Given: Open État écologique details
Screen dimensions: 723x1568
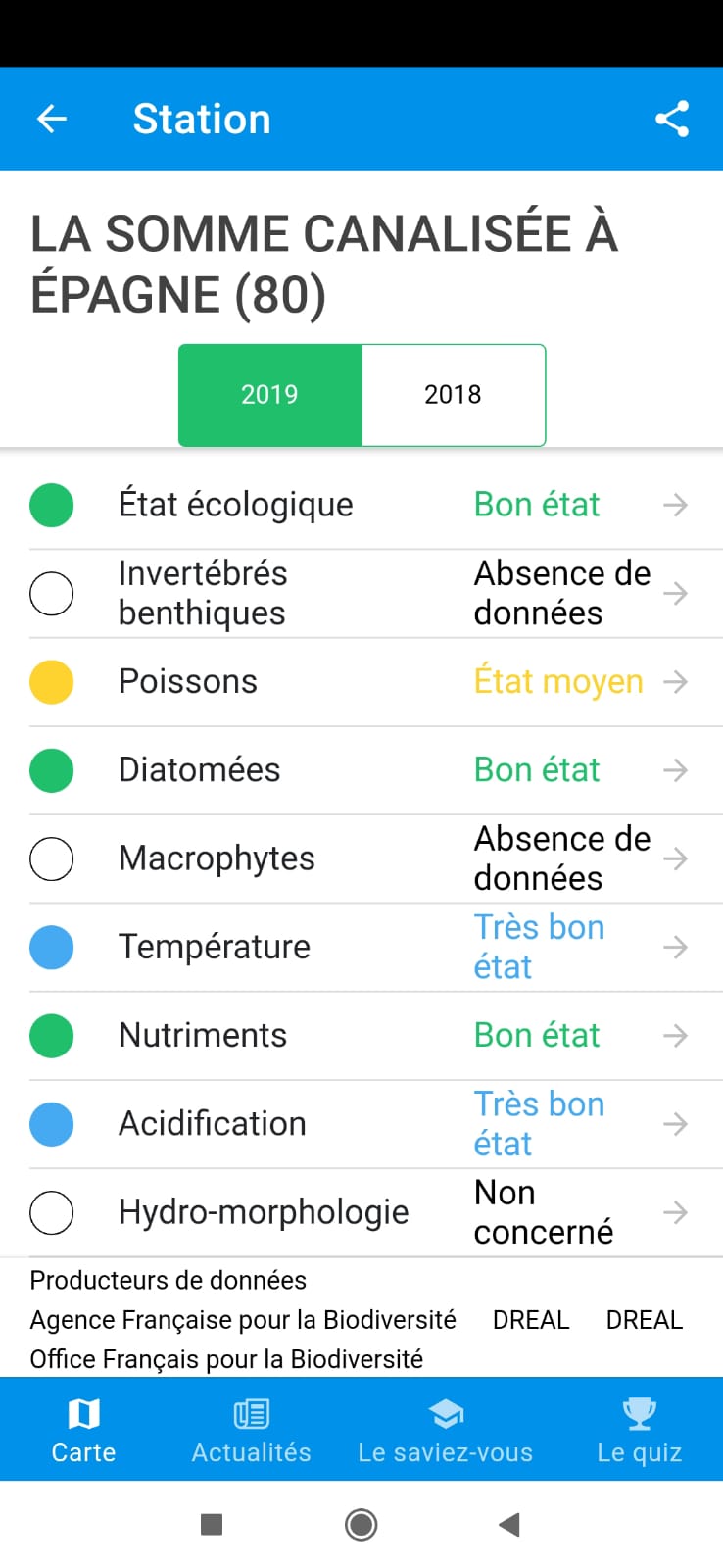Looking at the screenshot, I should (361, 506).
